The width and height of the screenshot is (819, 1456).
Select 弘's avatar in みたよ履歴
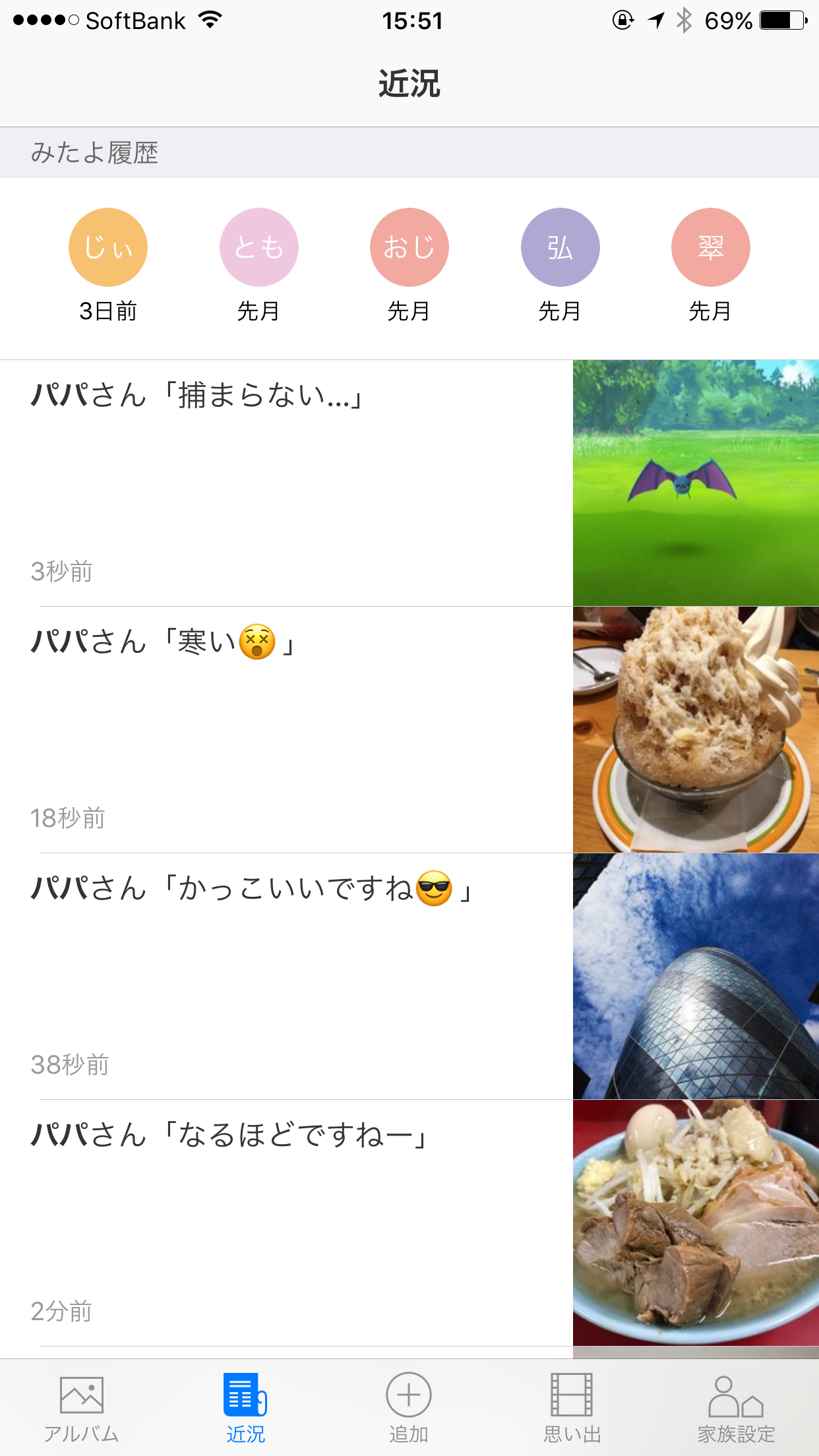[x=560, y=247]
